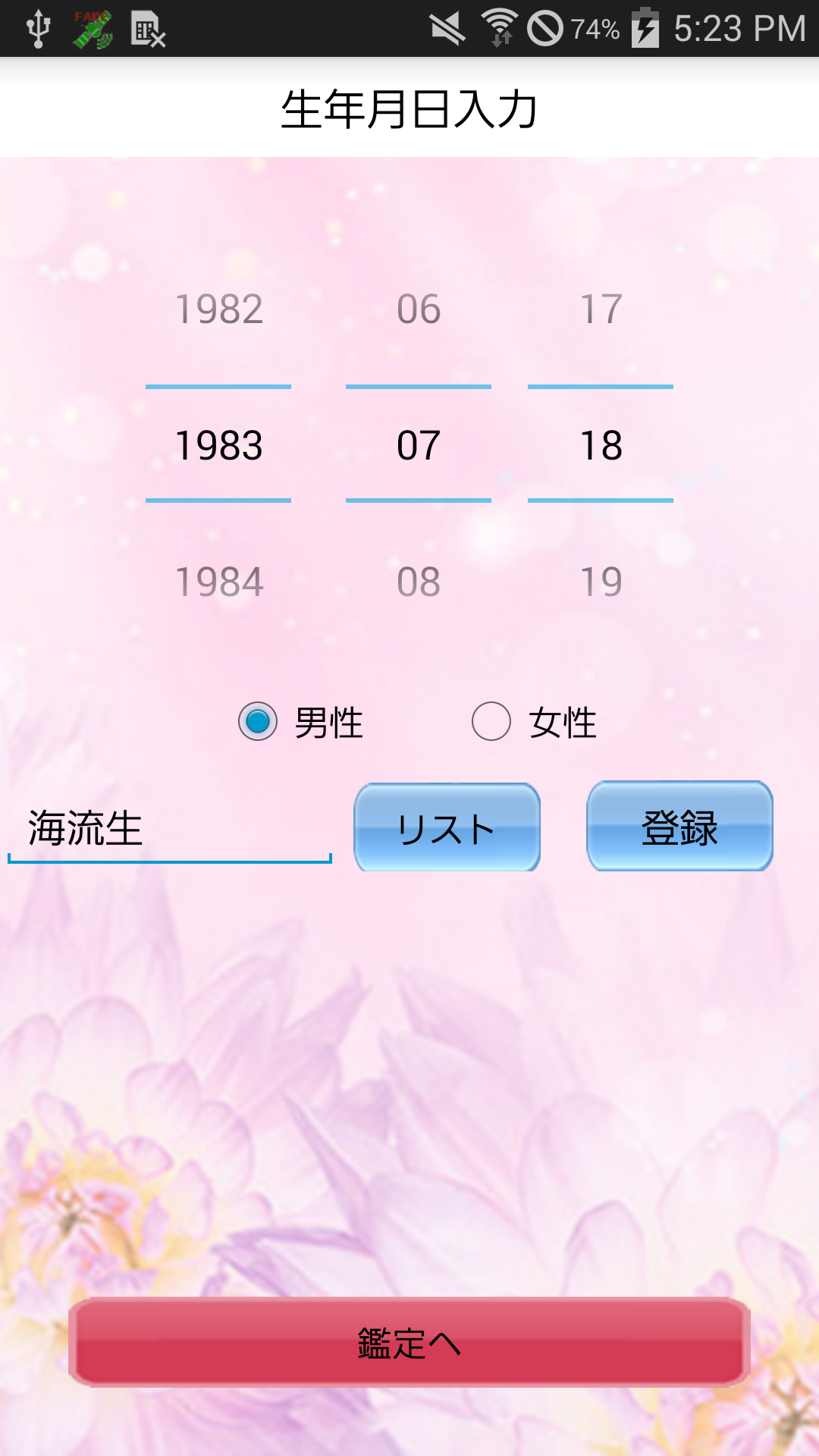The width and height of the screenshot is (819, 1456).
Task: Pick next day 19
Action: [x=601, y=582]
